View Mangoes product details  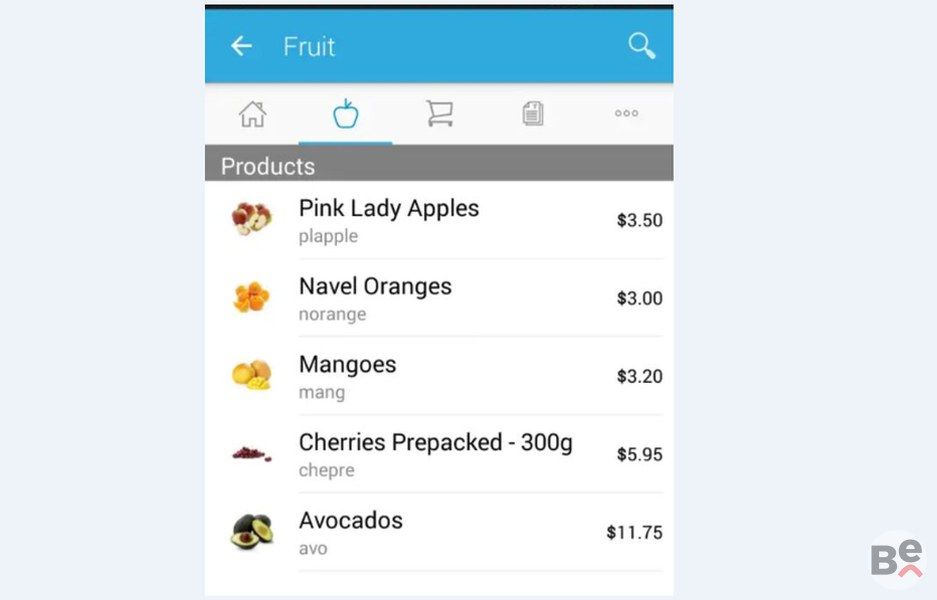pyautogui.click(x=440, y=376)
